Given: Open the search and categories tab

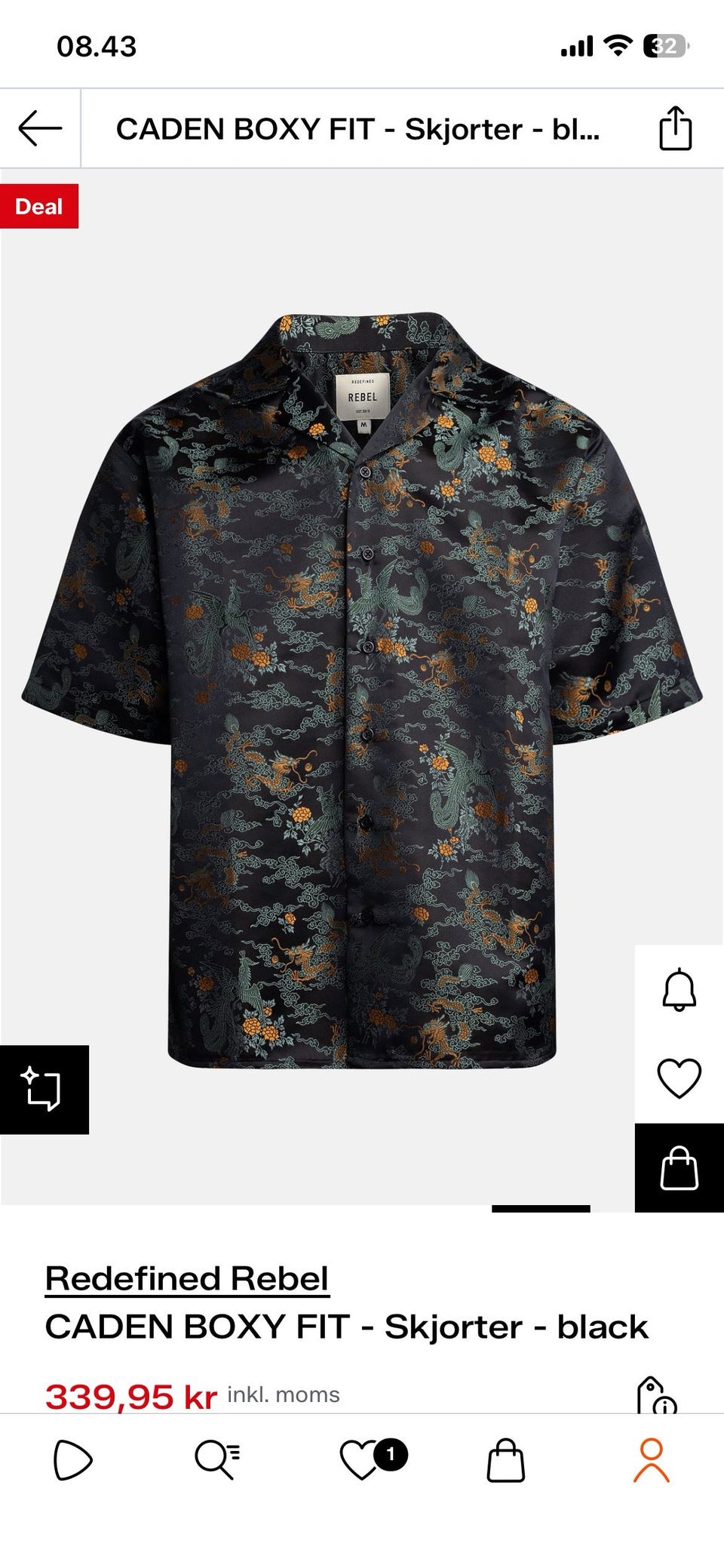Looking at the screenshot, I should 217,1460.
